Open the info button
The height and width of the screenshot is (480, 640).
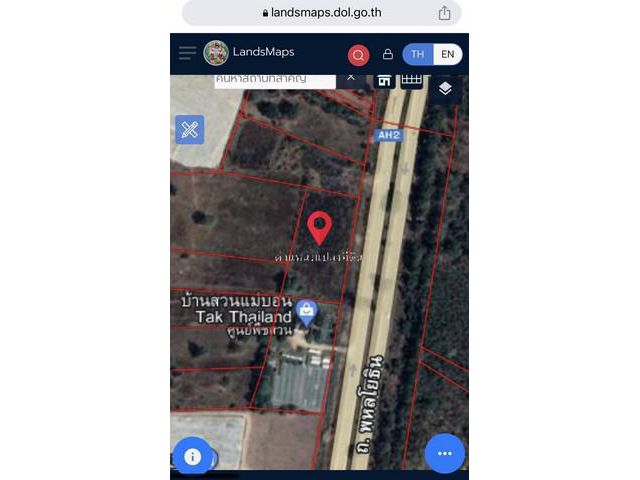(192, 455)
